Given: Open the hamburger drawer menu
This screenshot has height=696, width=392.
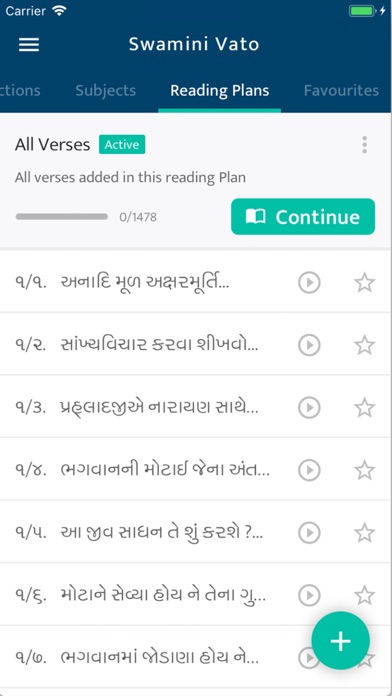Looking at the screenshot, I should (29, 44).
